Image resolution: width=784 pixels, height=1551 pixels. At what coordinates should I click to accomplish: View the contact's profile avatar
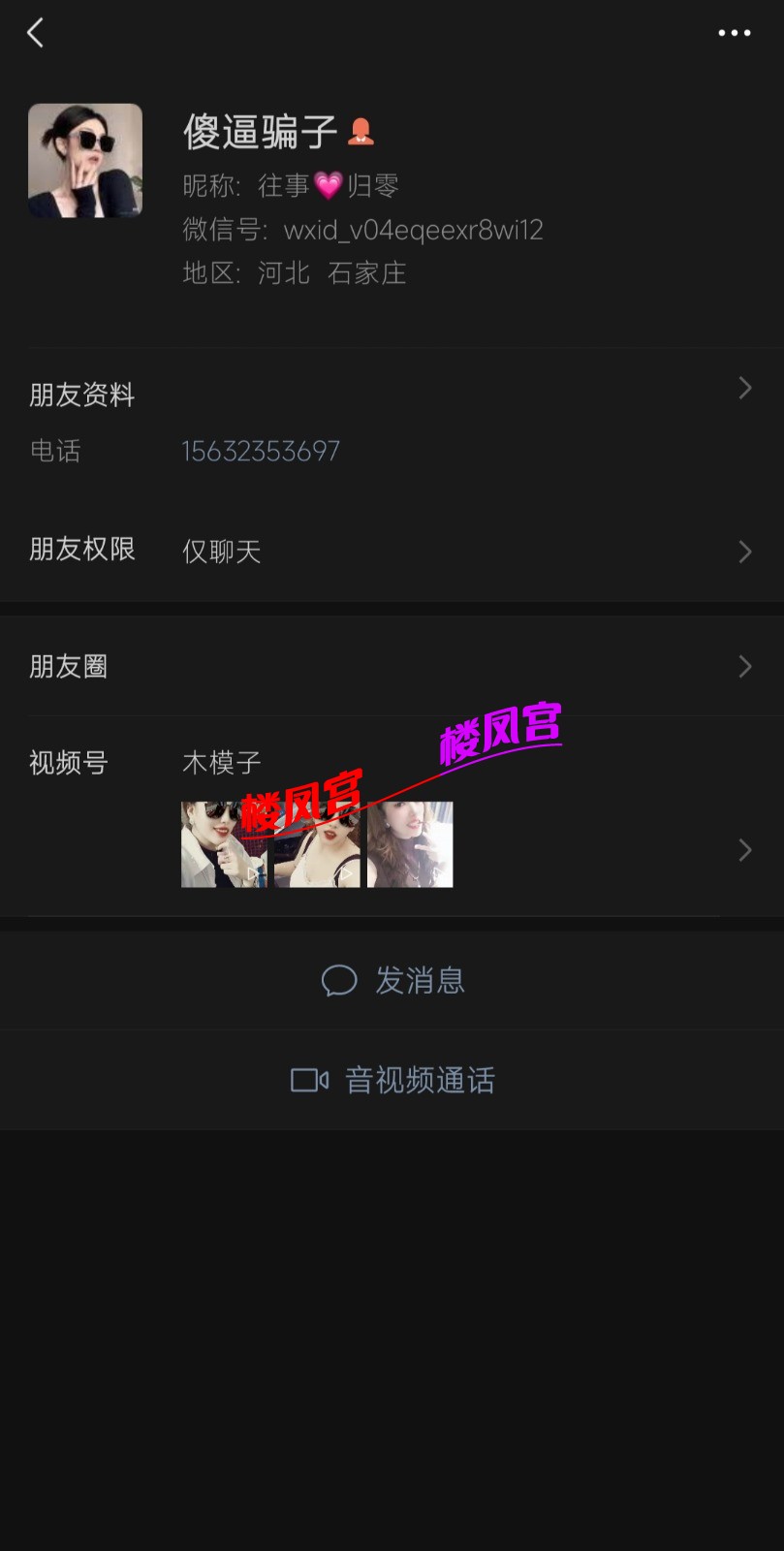[85, 161]
